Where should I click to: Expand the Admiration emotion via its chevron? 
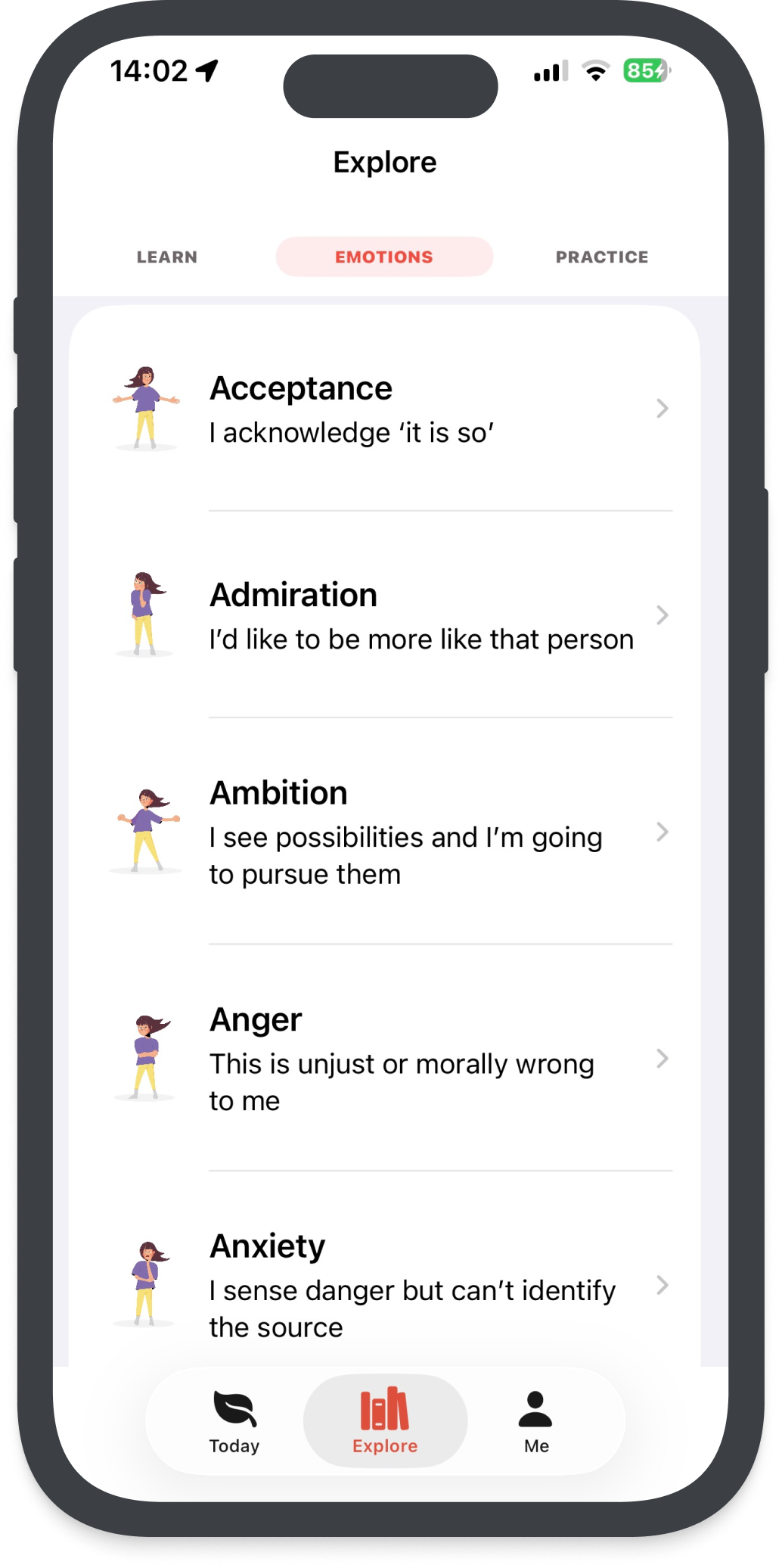coord(663,615)
